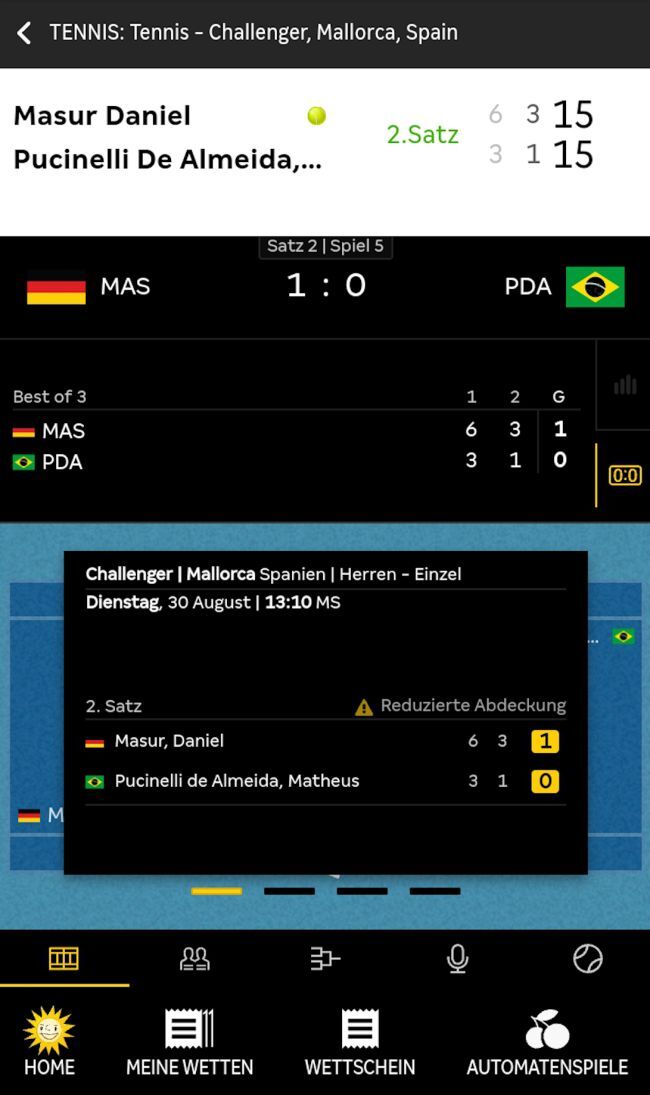Open the microphone commentary tab

[x=457, y=959]
